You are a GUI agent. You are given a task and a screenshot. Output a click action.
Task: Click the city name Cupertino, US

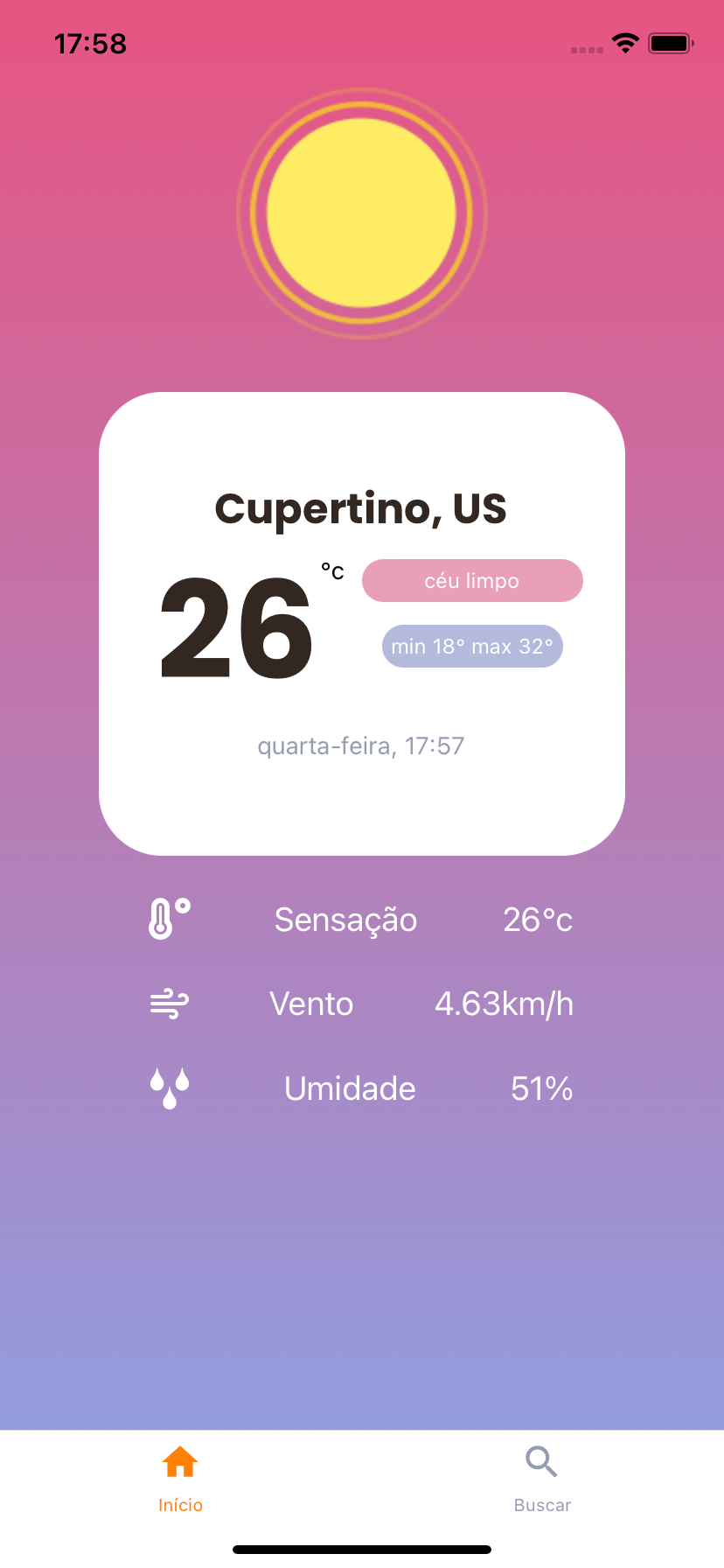click(x=362, y=508)
